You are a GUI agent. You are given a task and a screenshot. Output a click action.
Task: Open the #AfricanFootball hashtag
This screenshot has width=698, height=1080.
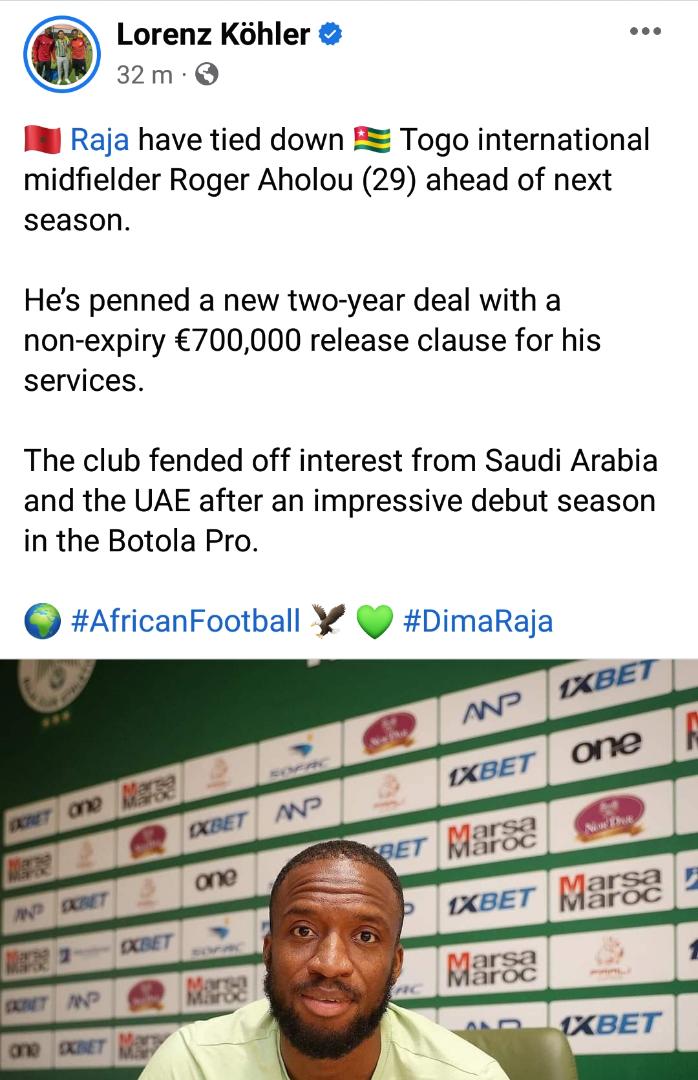(x=186, y=621)
